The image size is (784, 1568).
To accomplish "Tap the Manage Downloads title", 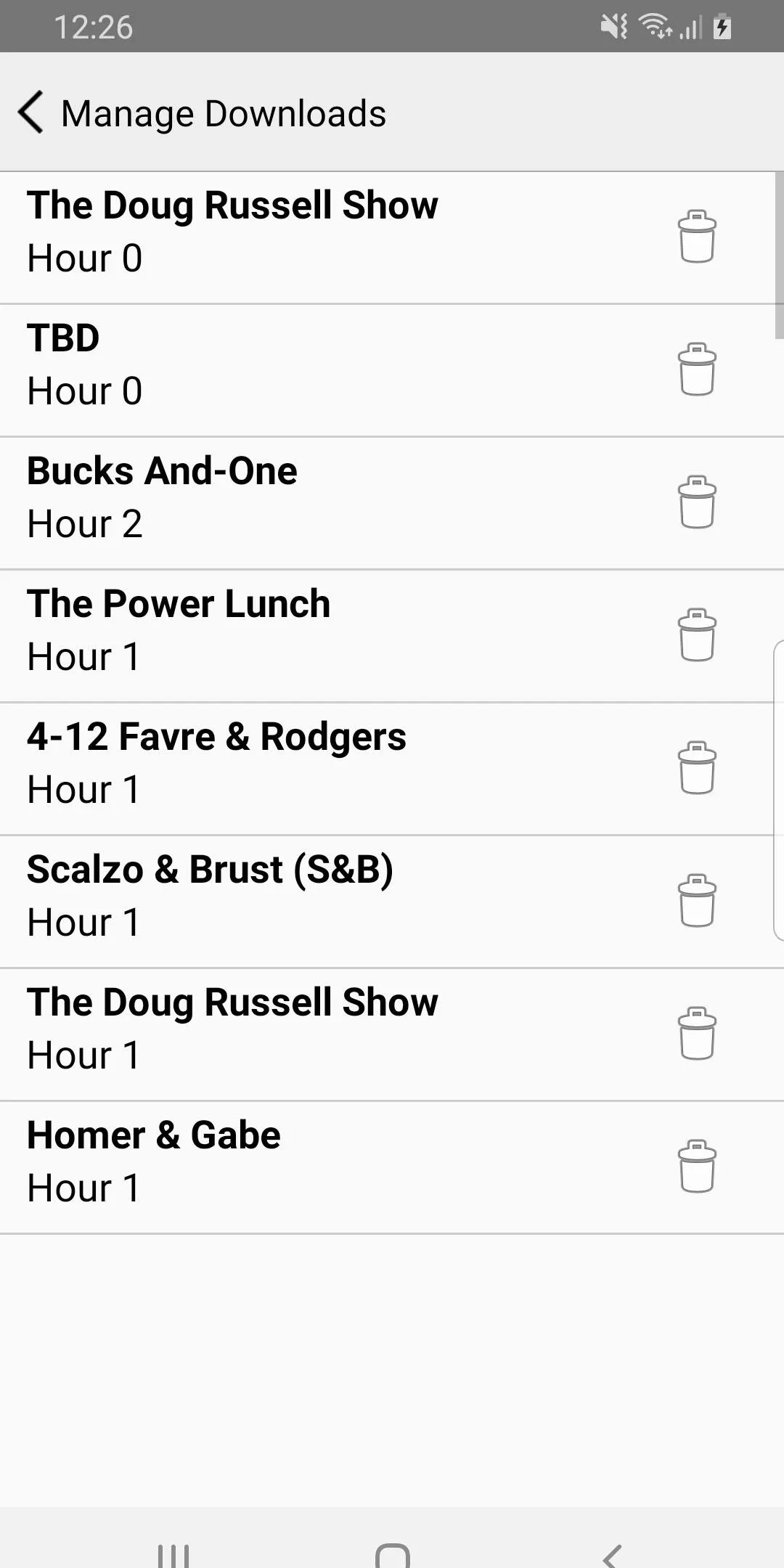I will tap(223, 113).
